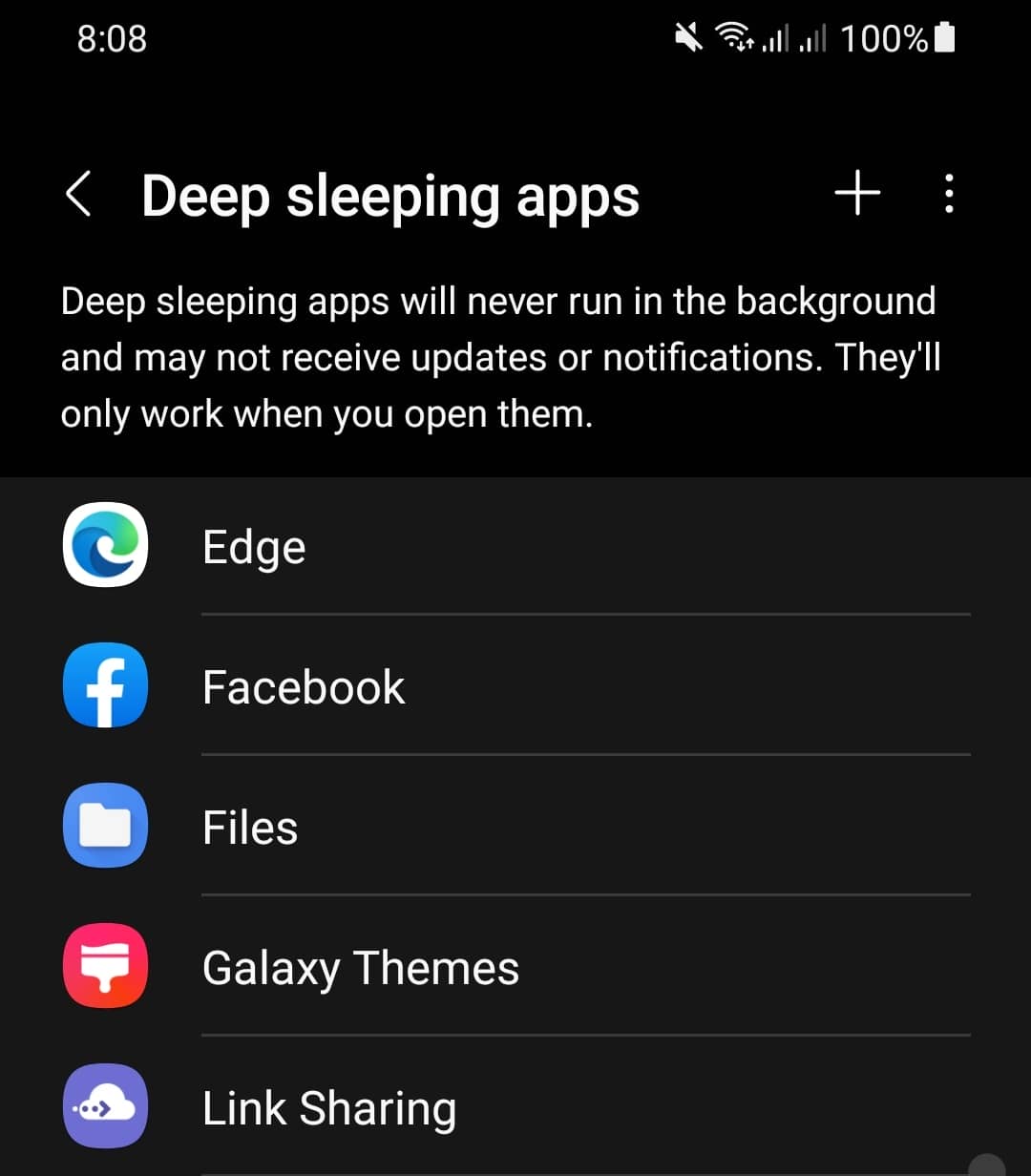Tap the back arrow icon
Viewport: 1031px width, 1176px height.
tap(78, 196)
